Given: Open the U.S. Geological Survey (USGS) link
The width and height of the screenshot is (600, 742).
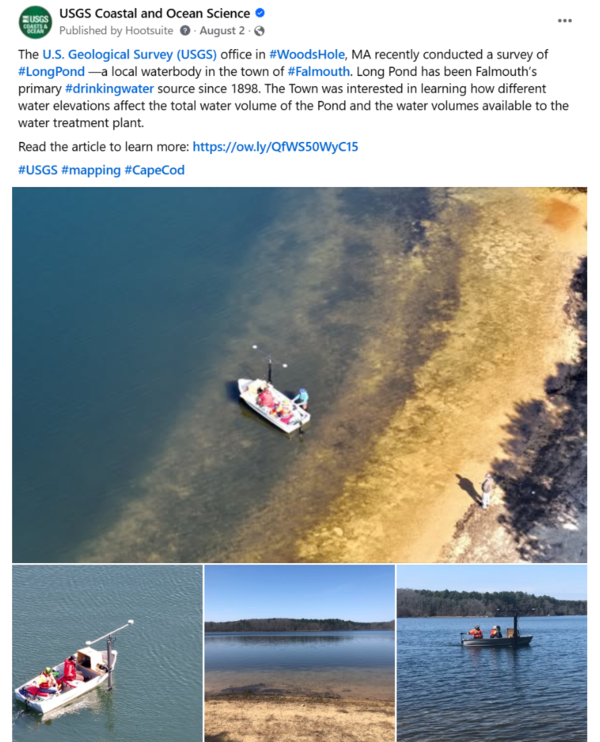Looking at the screenshot, I should pos(129,54).
